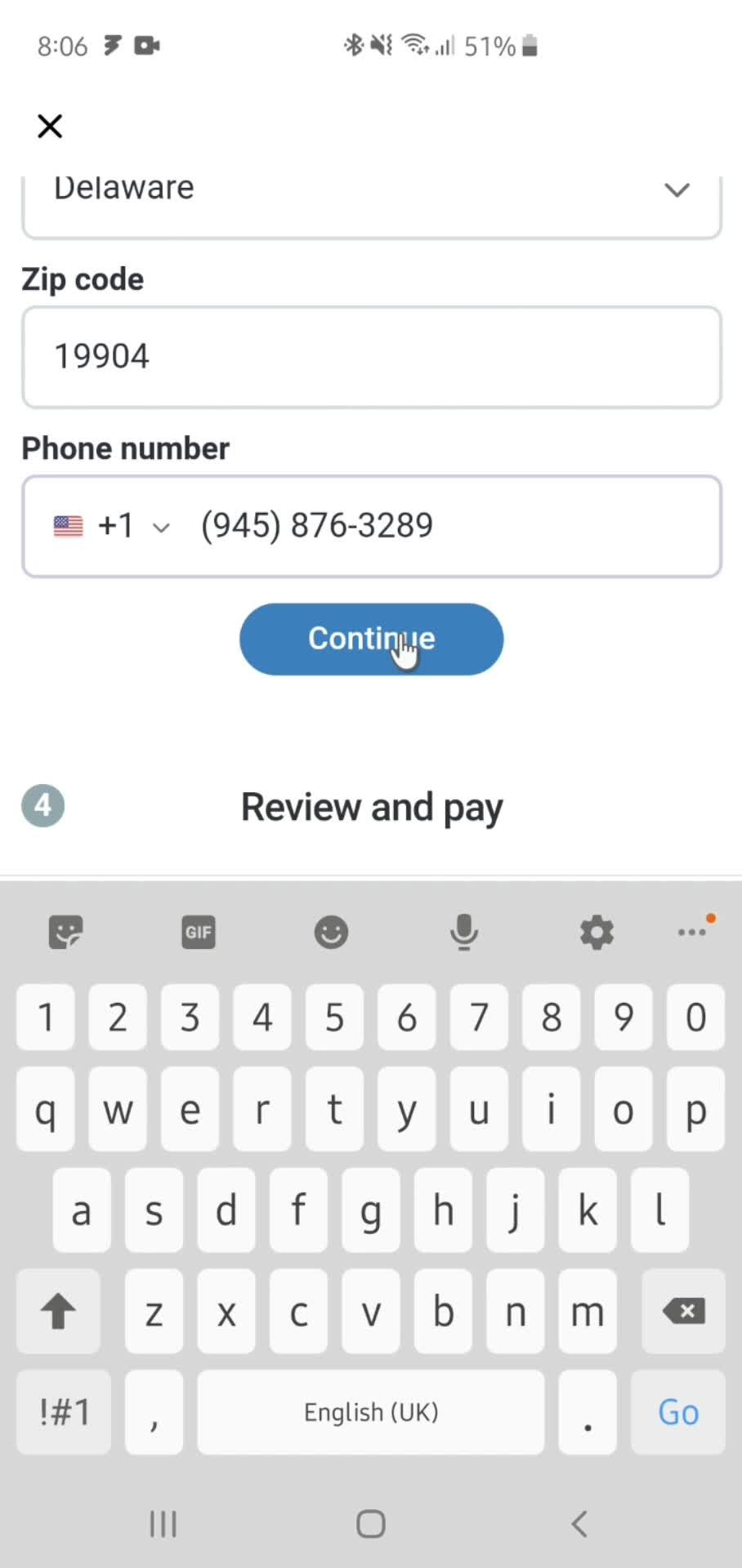
Task: Hit the backspace key
Action: pyautogui.click(x=683, y=1312)
